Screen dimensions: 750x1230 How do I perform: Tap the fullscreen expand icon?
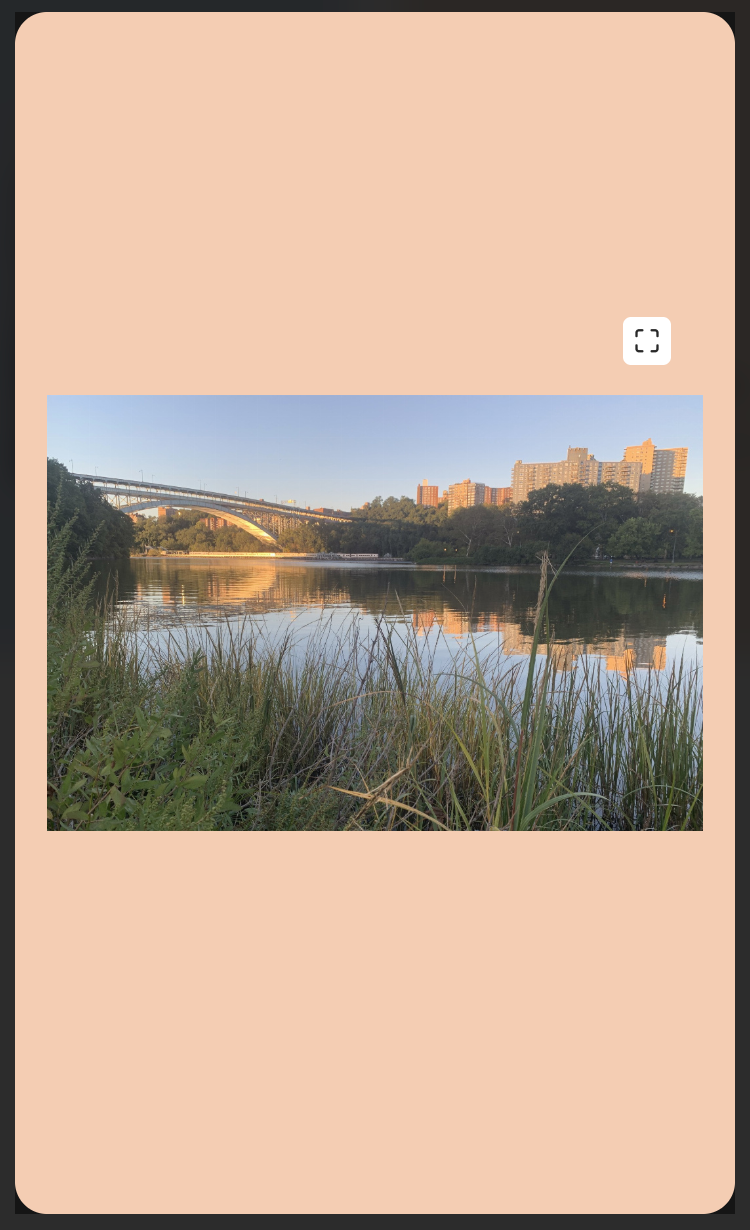click(647, 341)
